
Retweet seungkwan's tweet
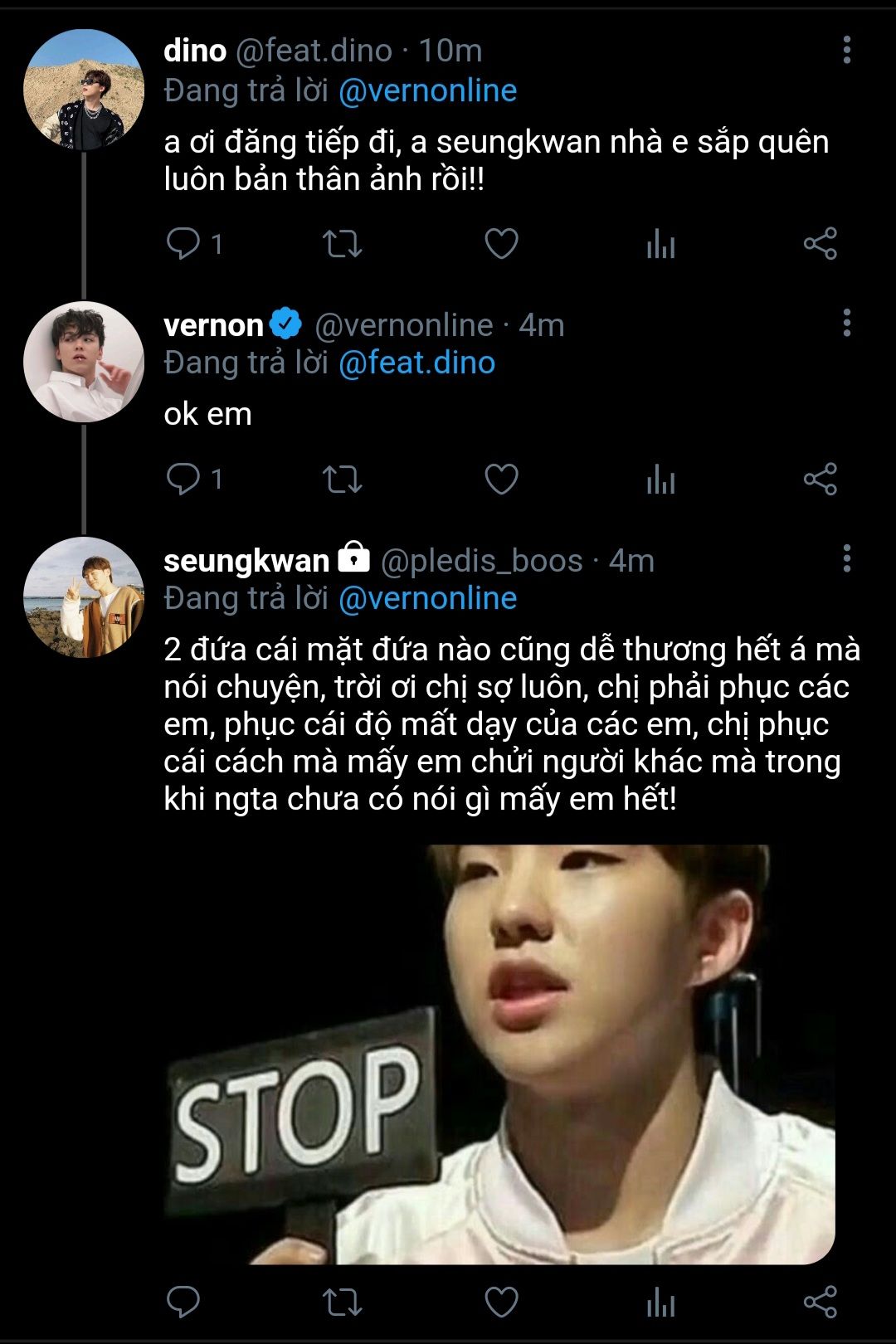[342, 1302]
